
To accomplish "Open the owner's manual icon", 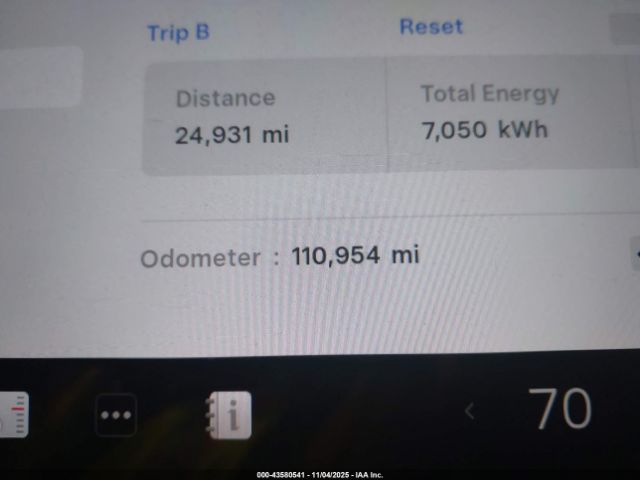I will point(229,415).
